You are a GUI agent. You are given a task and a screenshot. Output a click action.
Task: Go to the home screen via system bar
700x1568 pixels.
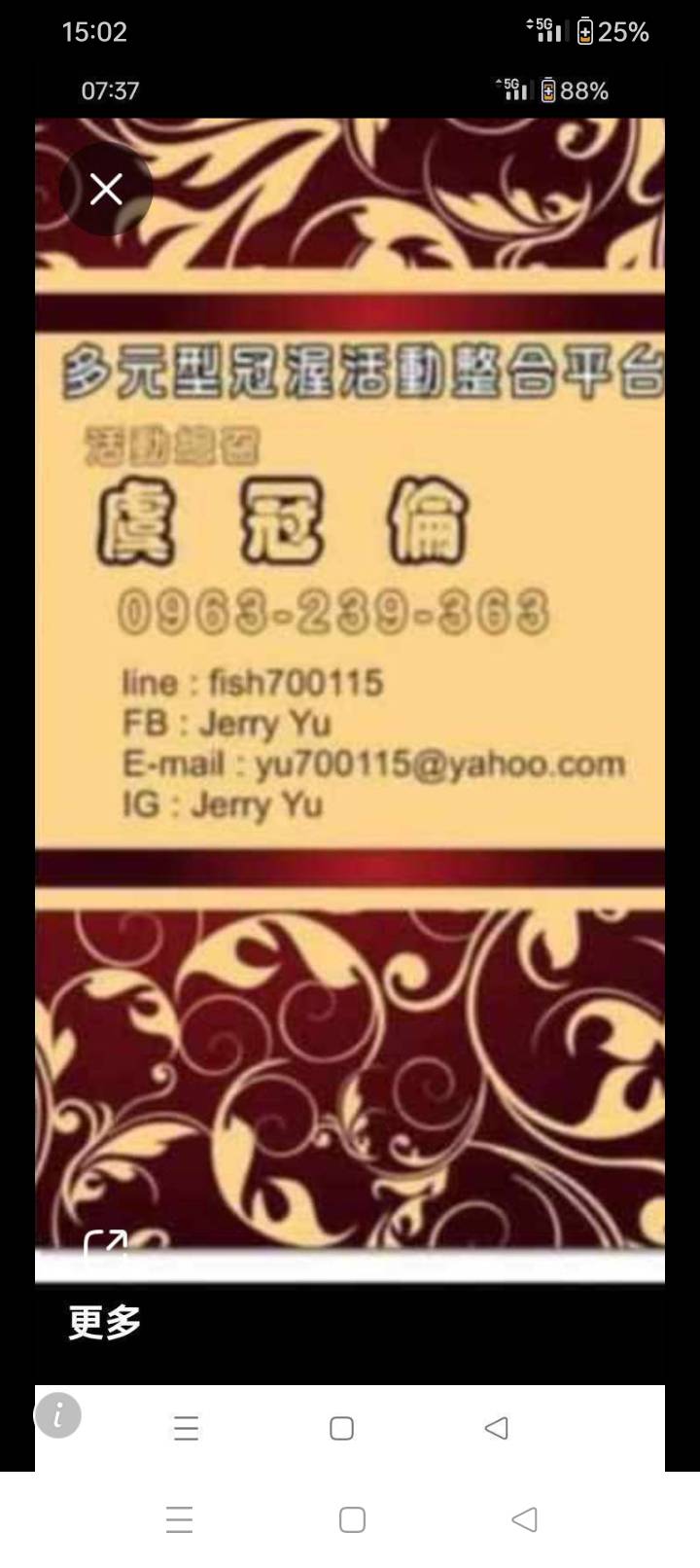click(x=352, y=1519)
